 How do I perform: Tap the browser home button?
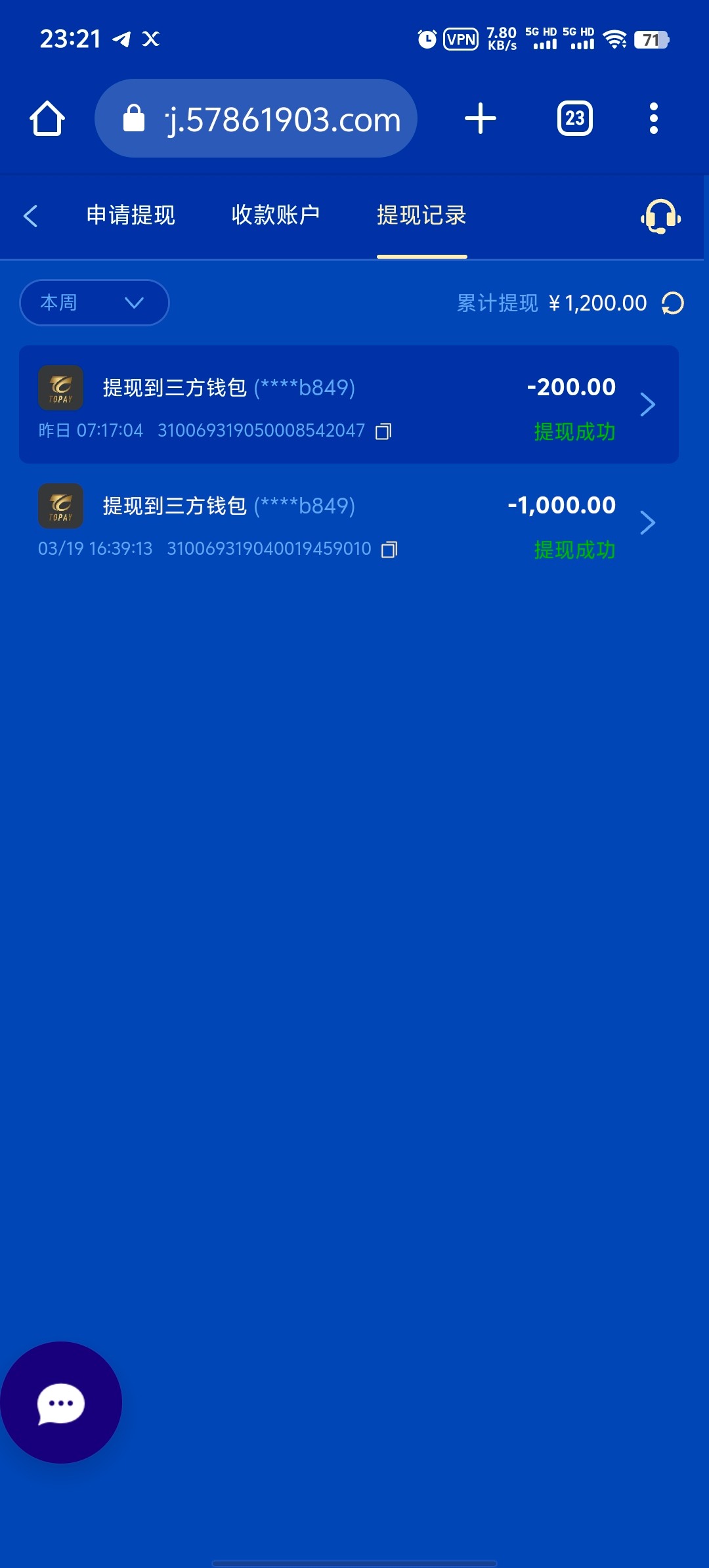click(x=47, y=119)
